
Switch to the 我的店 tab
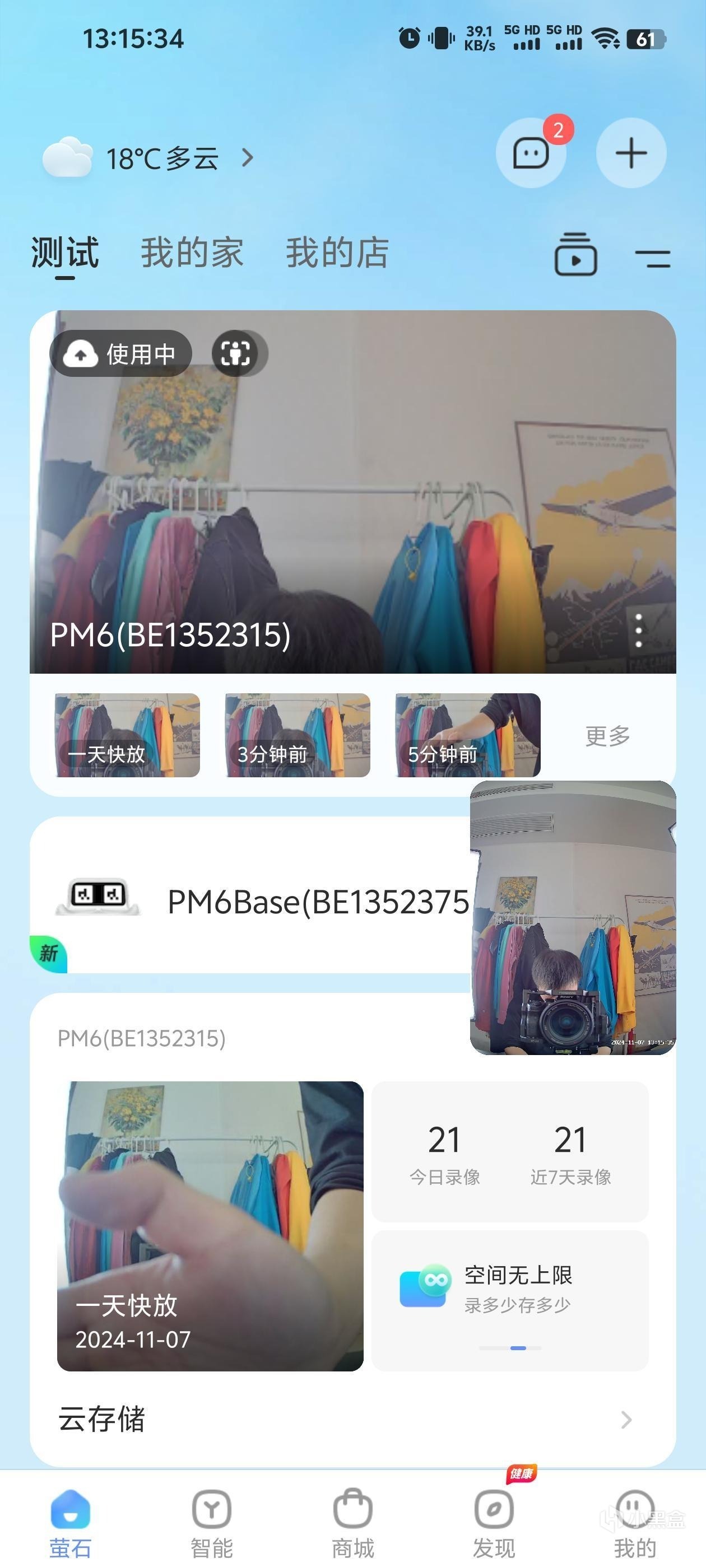point(337,253)
